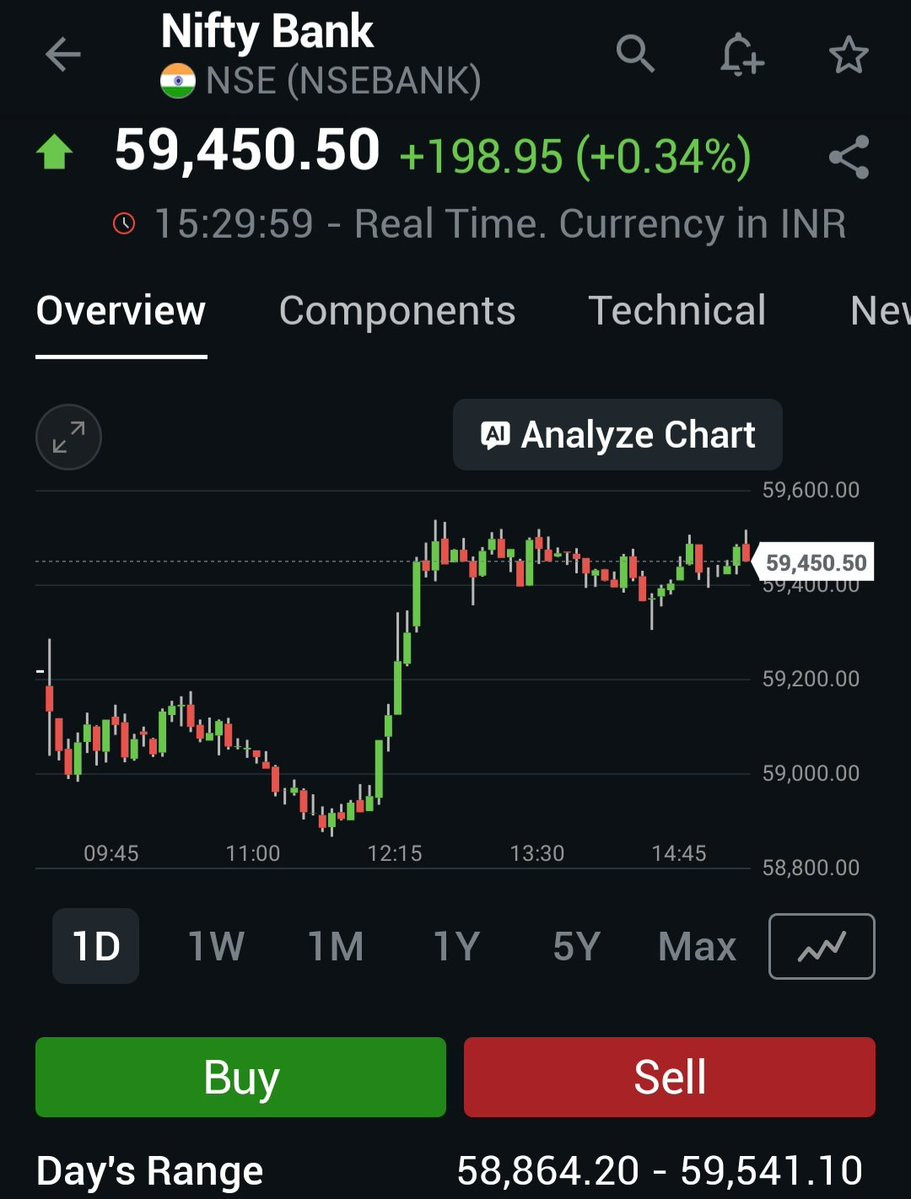This screenshot has width=911, height=1199.
Task: Tap the red Sell button
Action: click(x=669, y=1077)
